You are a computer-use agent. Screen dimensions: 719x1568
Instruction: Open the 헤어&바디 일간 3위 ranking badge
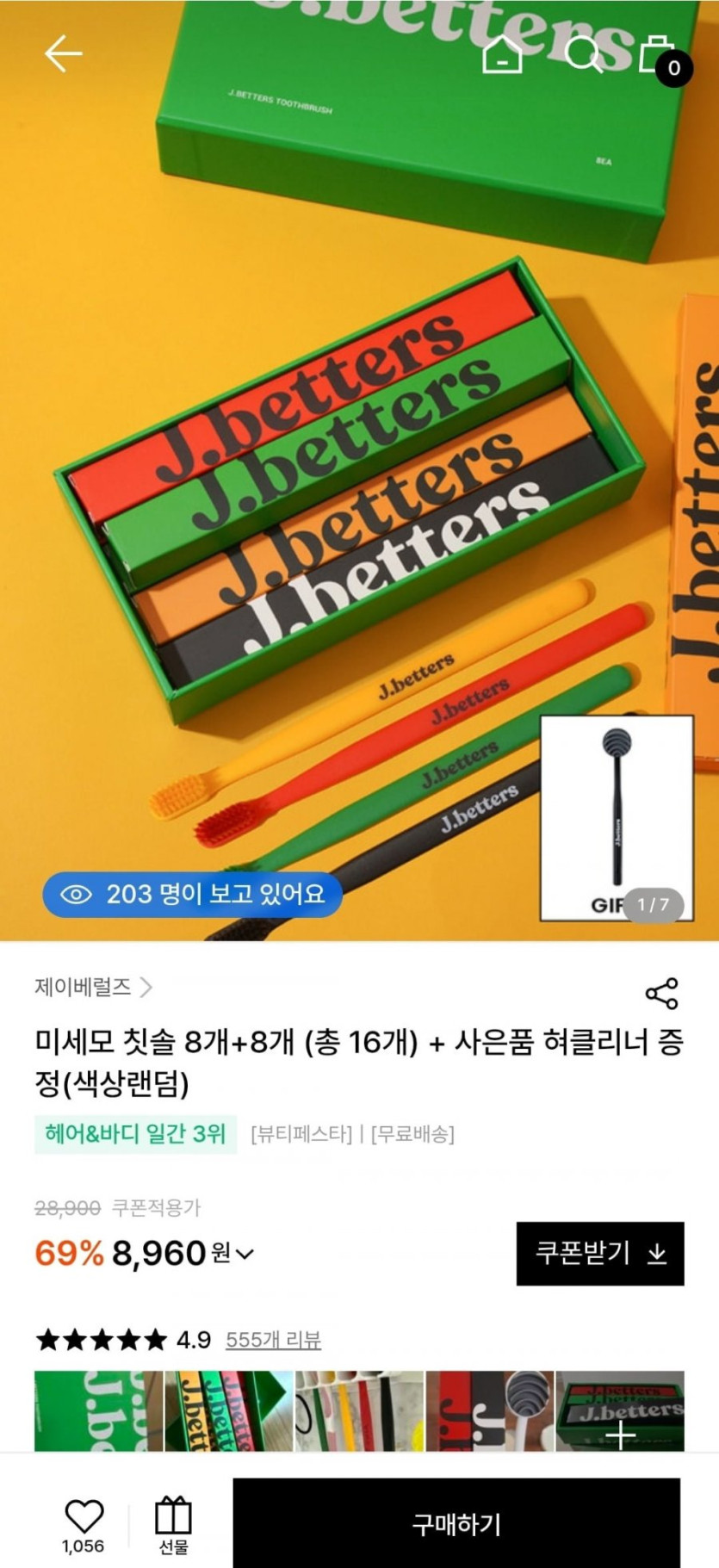(135, 1133)
